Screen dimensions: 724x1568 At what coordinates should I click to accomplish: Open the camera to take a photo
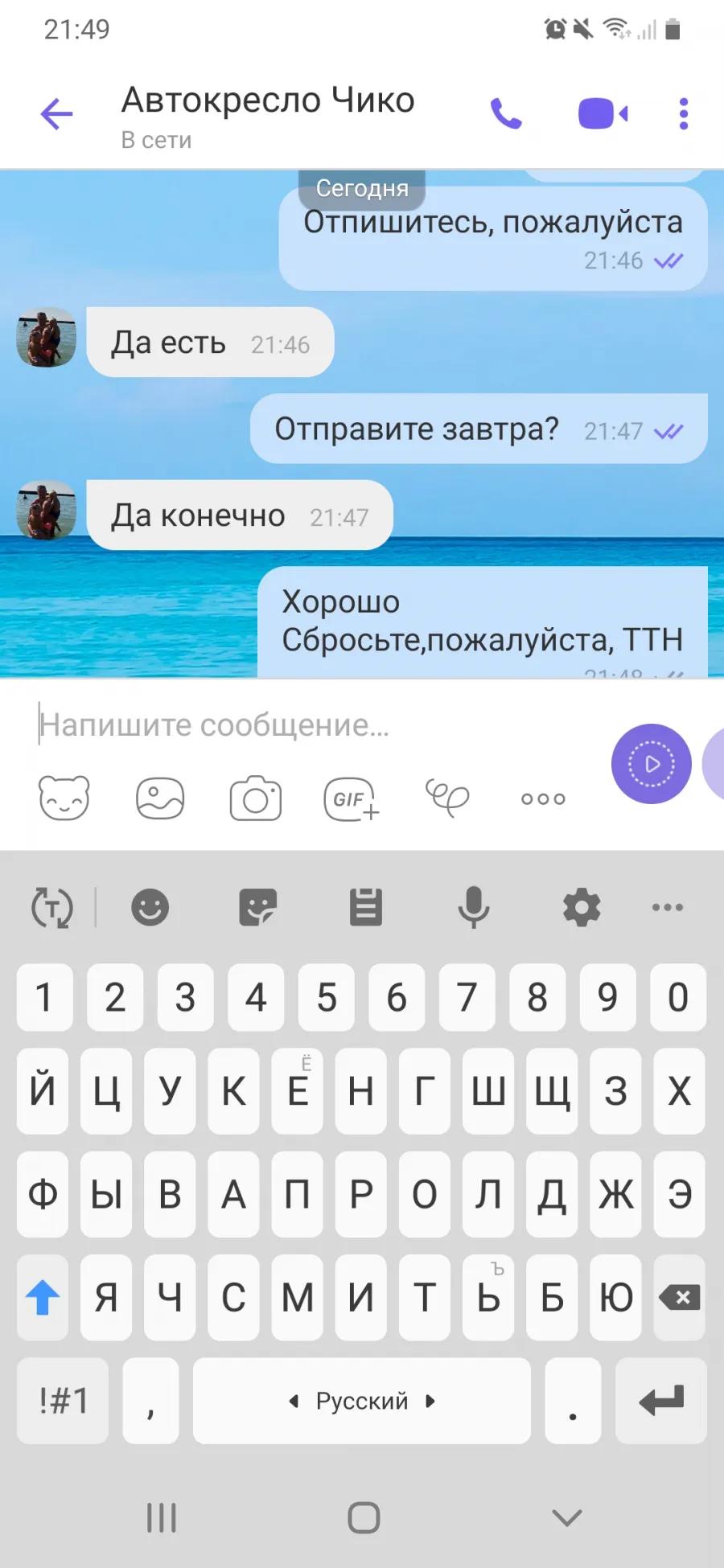tap(256, 798)
